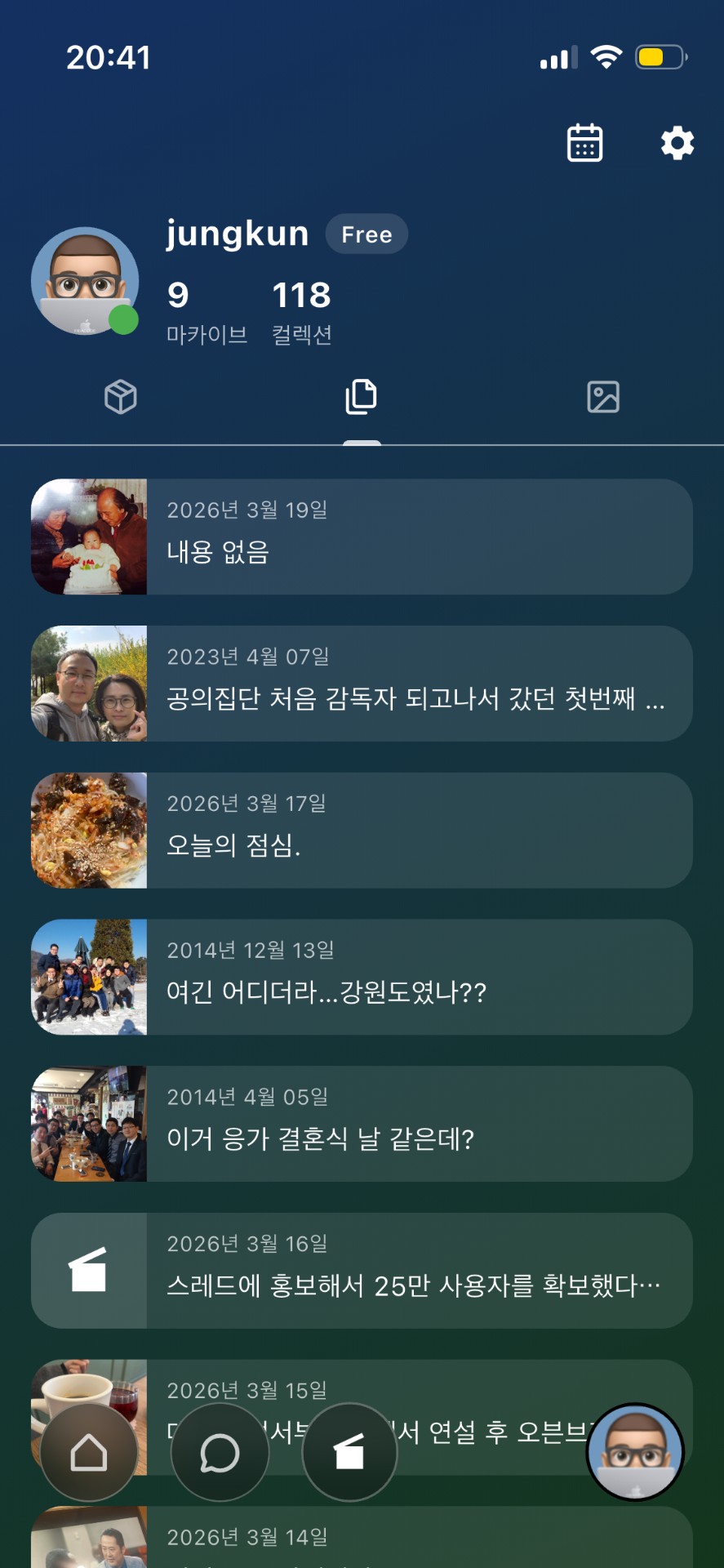Switch to the photo gallery tab

603,397
